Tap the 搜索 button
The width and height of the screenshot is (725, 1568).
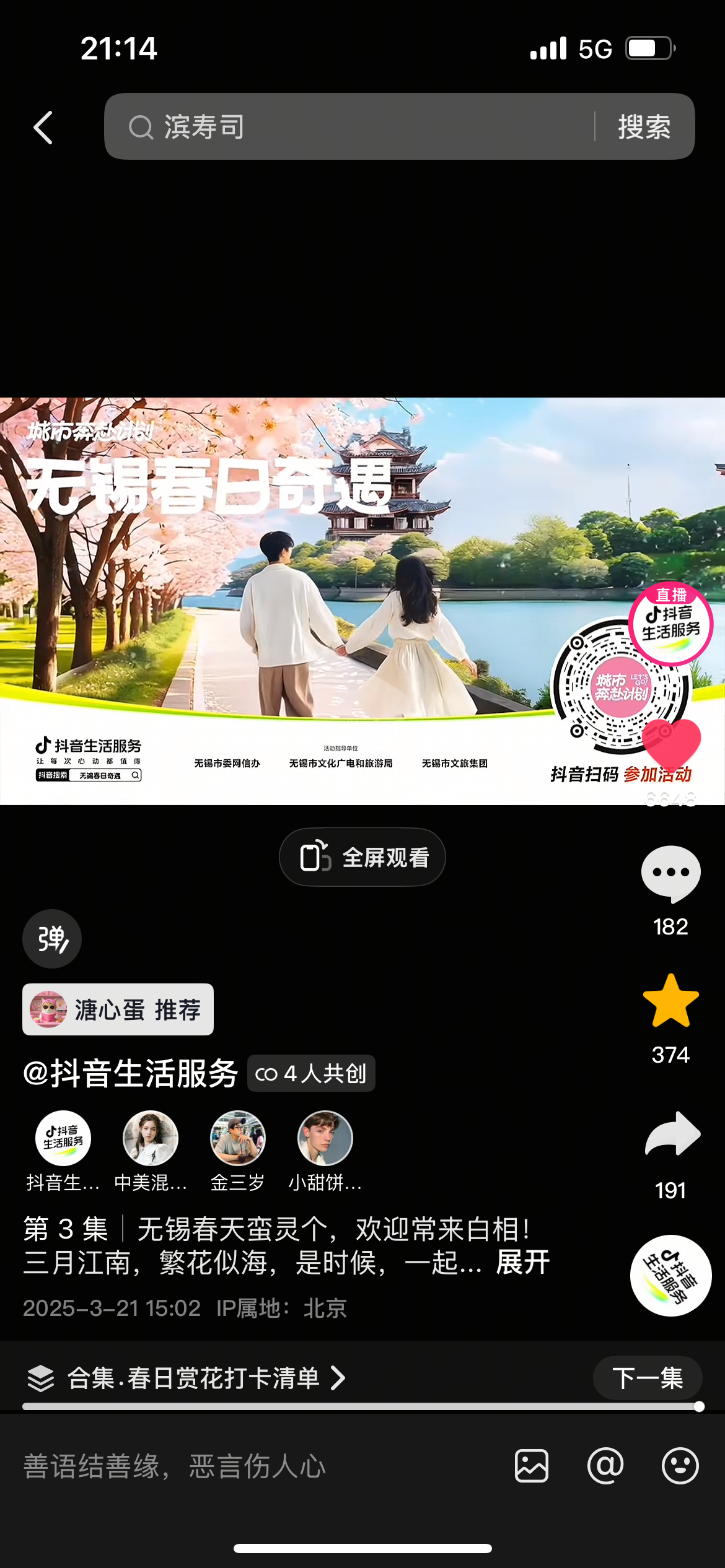(x=644, y=127)
